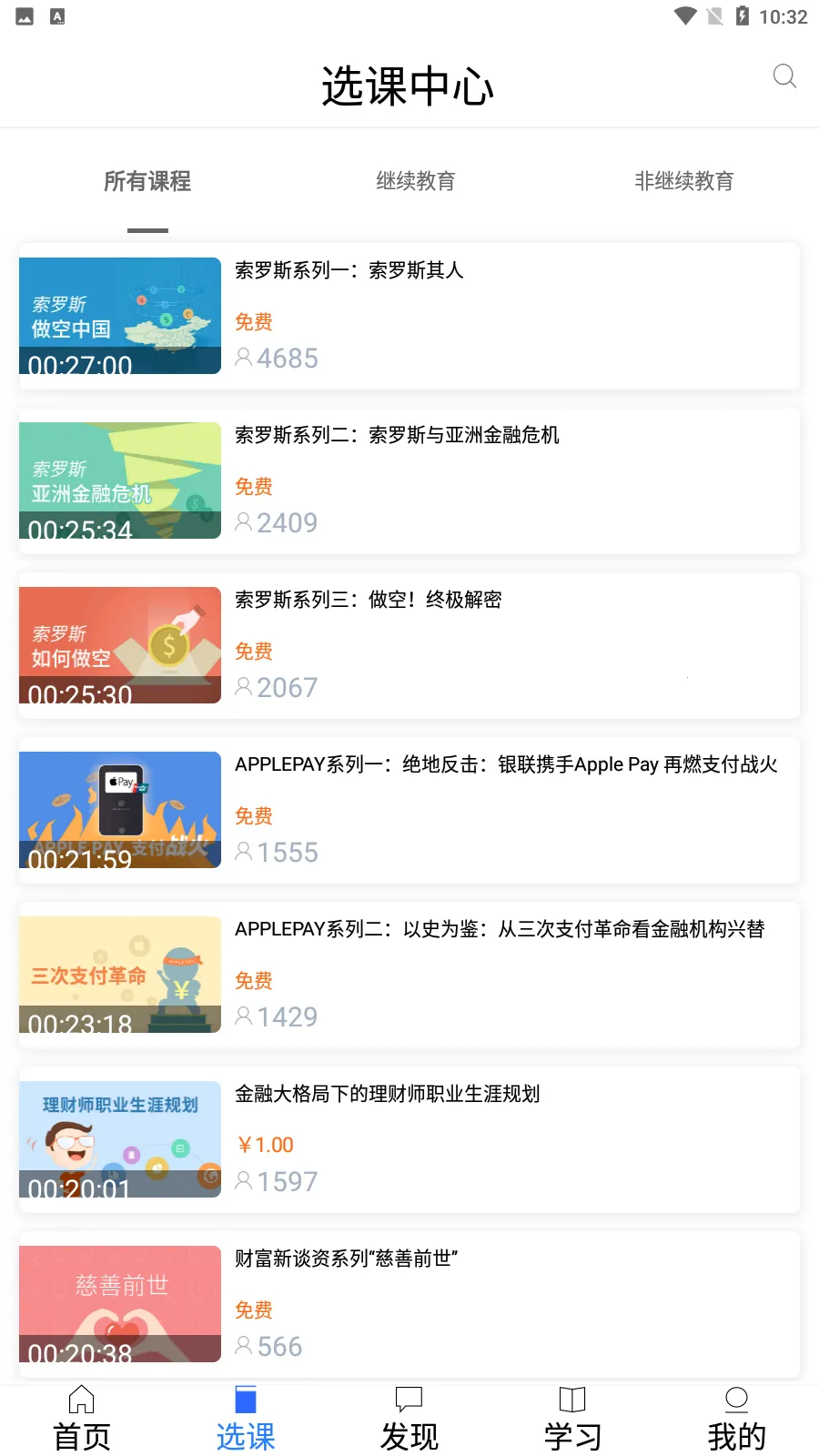This screenshot has width=819, height=1456.
Task: Switch to the 非继续教育 tab
Action: click(x=683, y=181)
